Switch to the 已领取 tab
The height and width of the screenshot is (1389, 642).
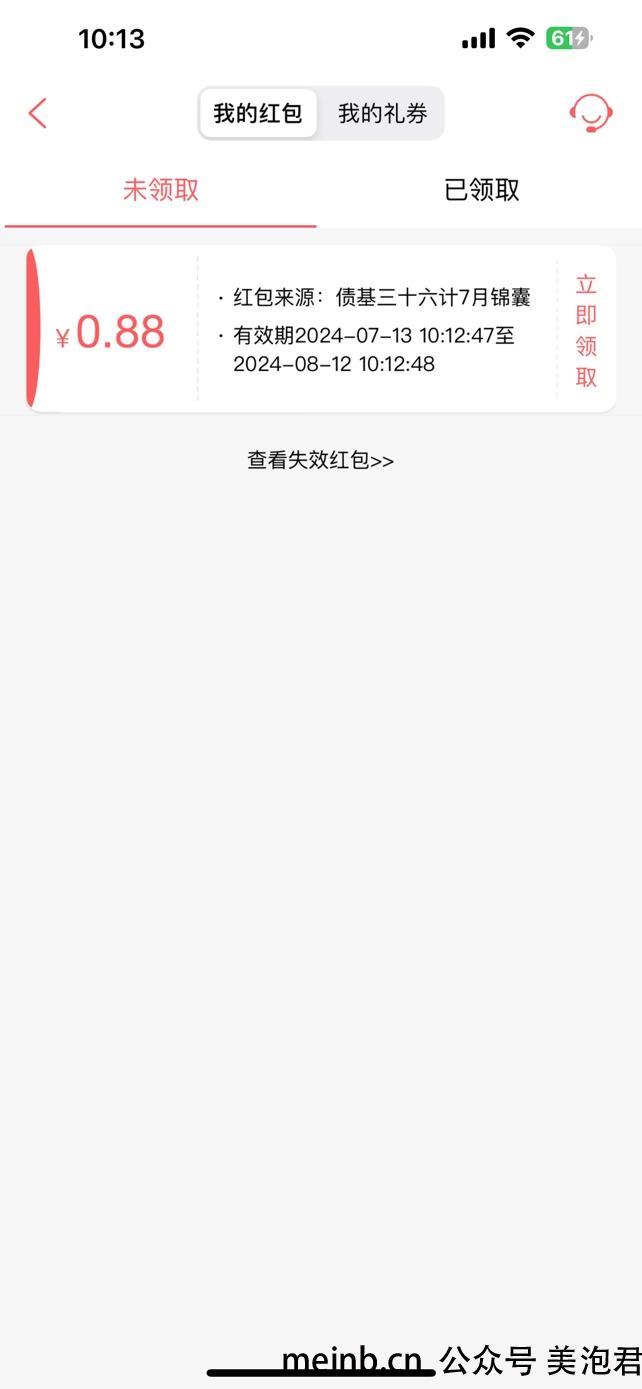[x=482, y=190]
